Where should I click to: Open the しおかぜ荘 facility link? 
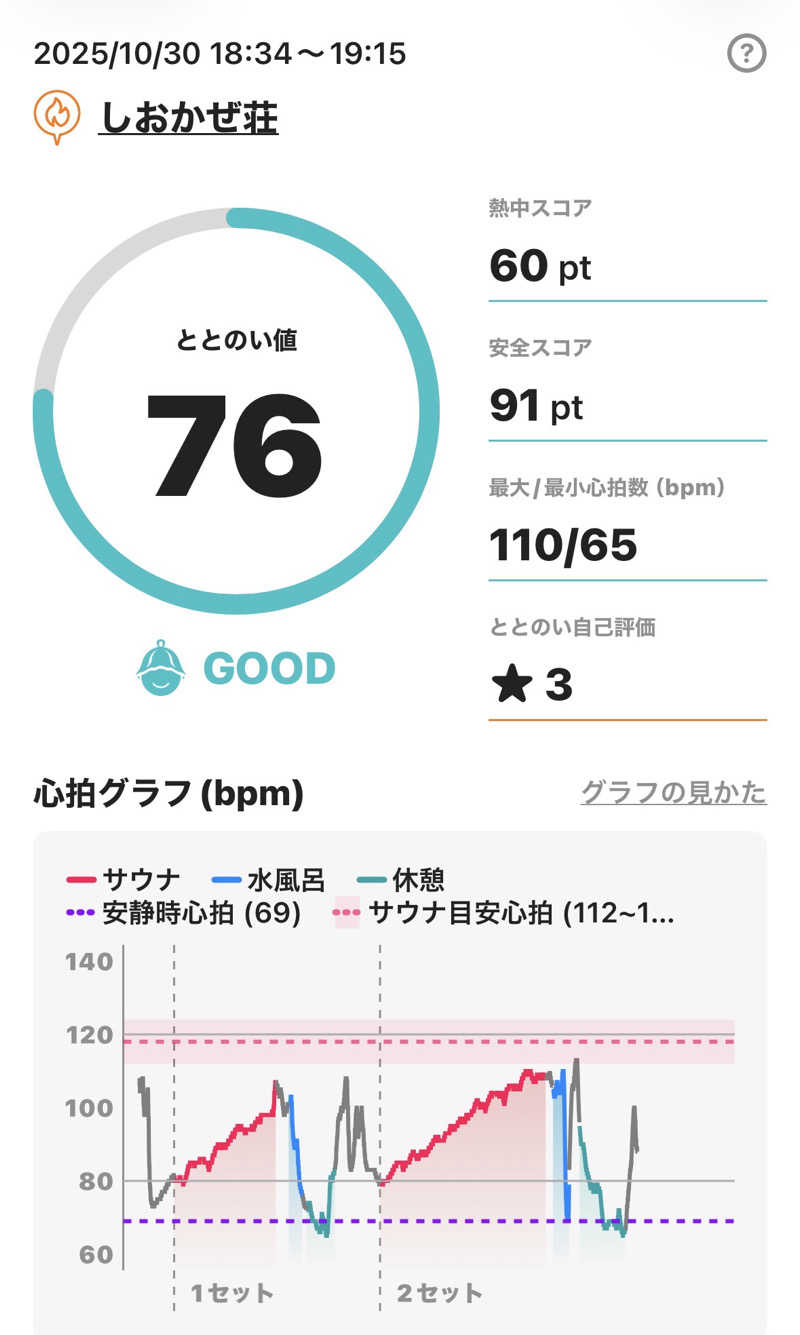coord(188,118)
